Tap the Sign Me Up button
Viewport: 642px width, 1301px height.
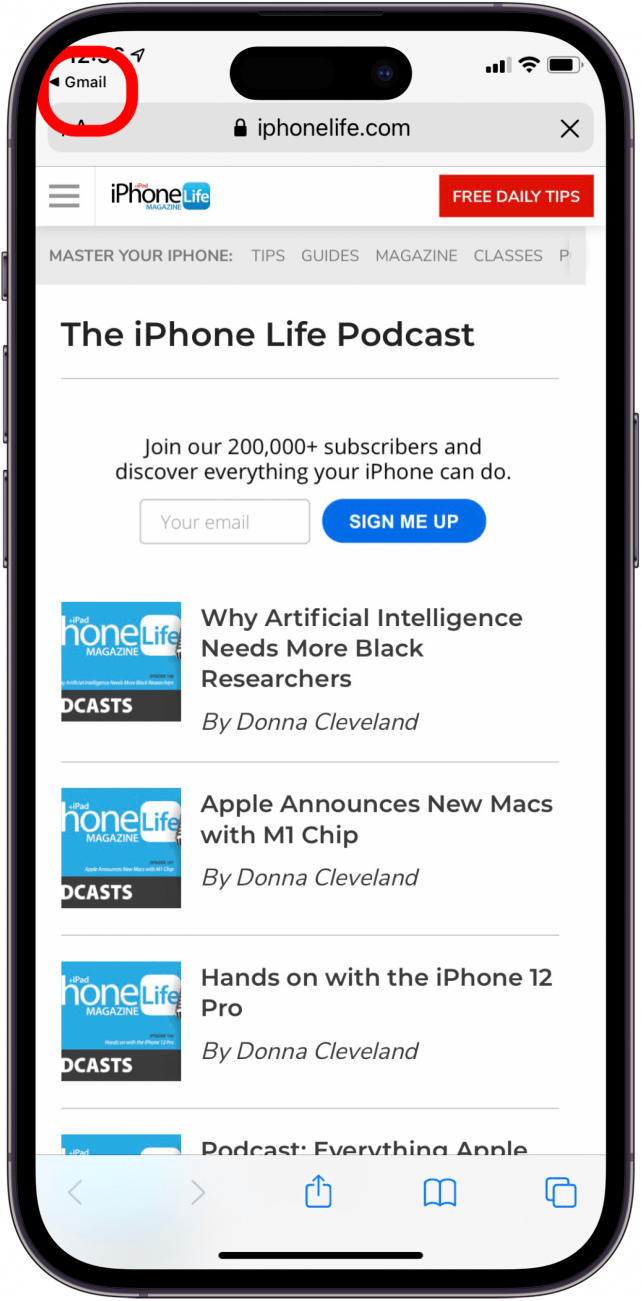(403, 522)
